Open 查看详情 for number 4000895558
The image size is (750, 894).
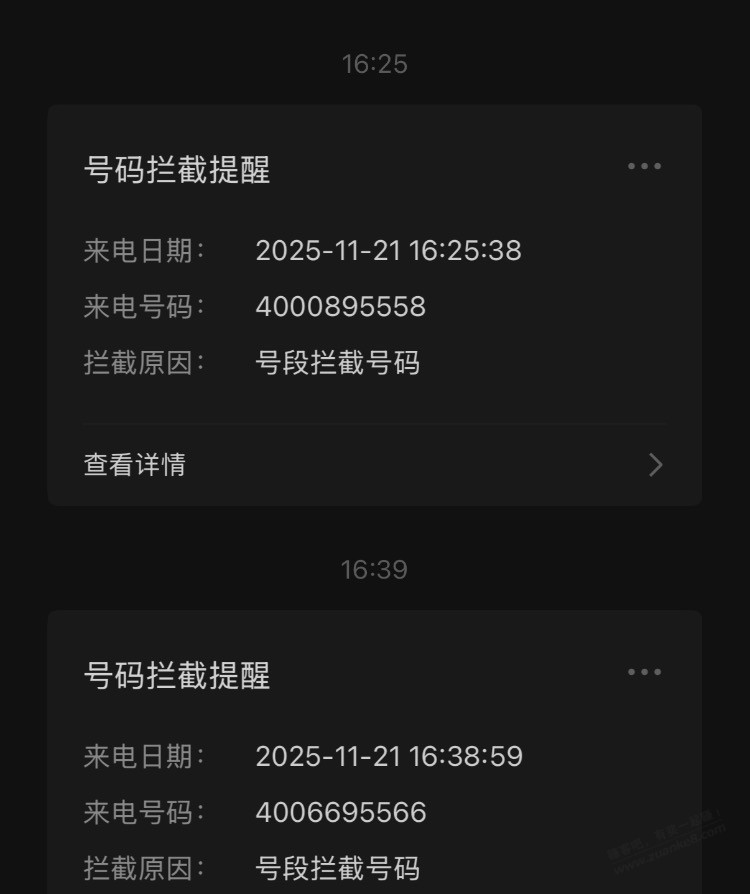tap(374, 464)
